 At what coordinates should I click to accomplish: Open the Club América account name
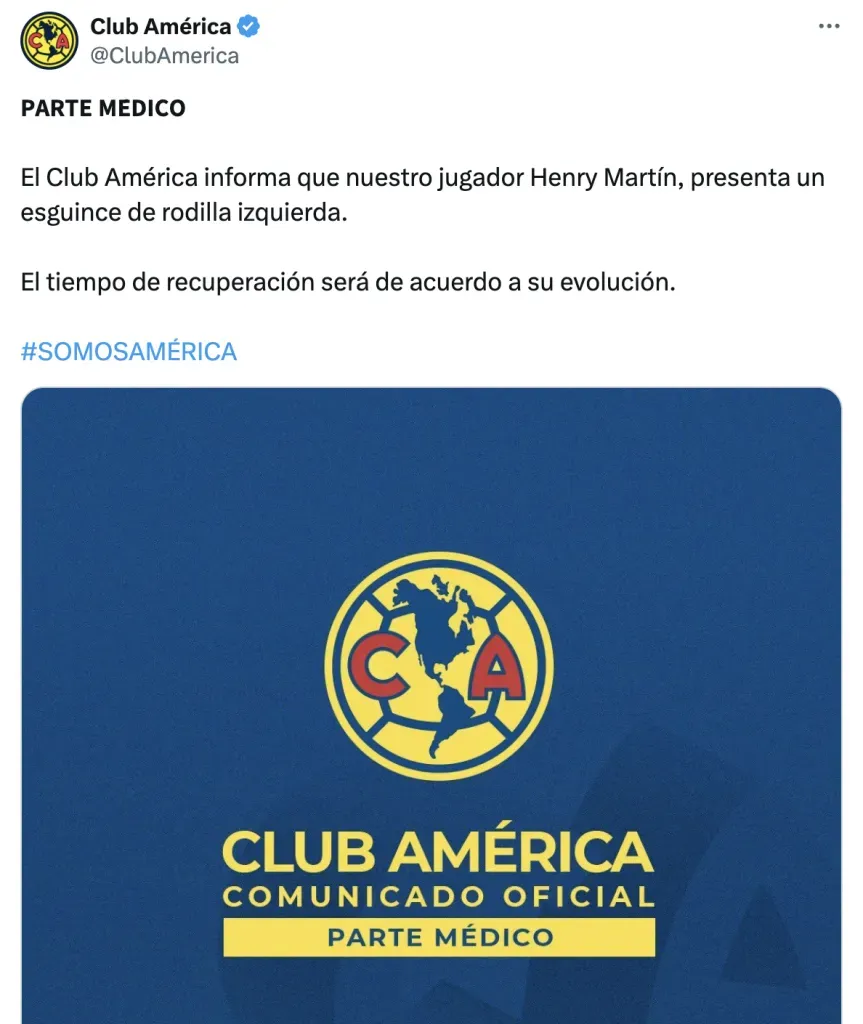pyautogui.click(x=161, y=27)
